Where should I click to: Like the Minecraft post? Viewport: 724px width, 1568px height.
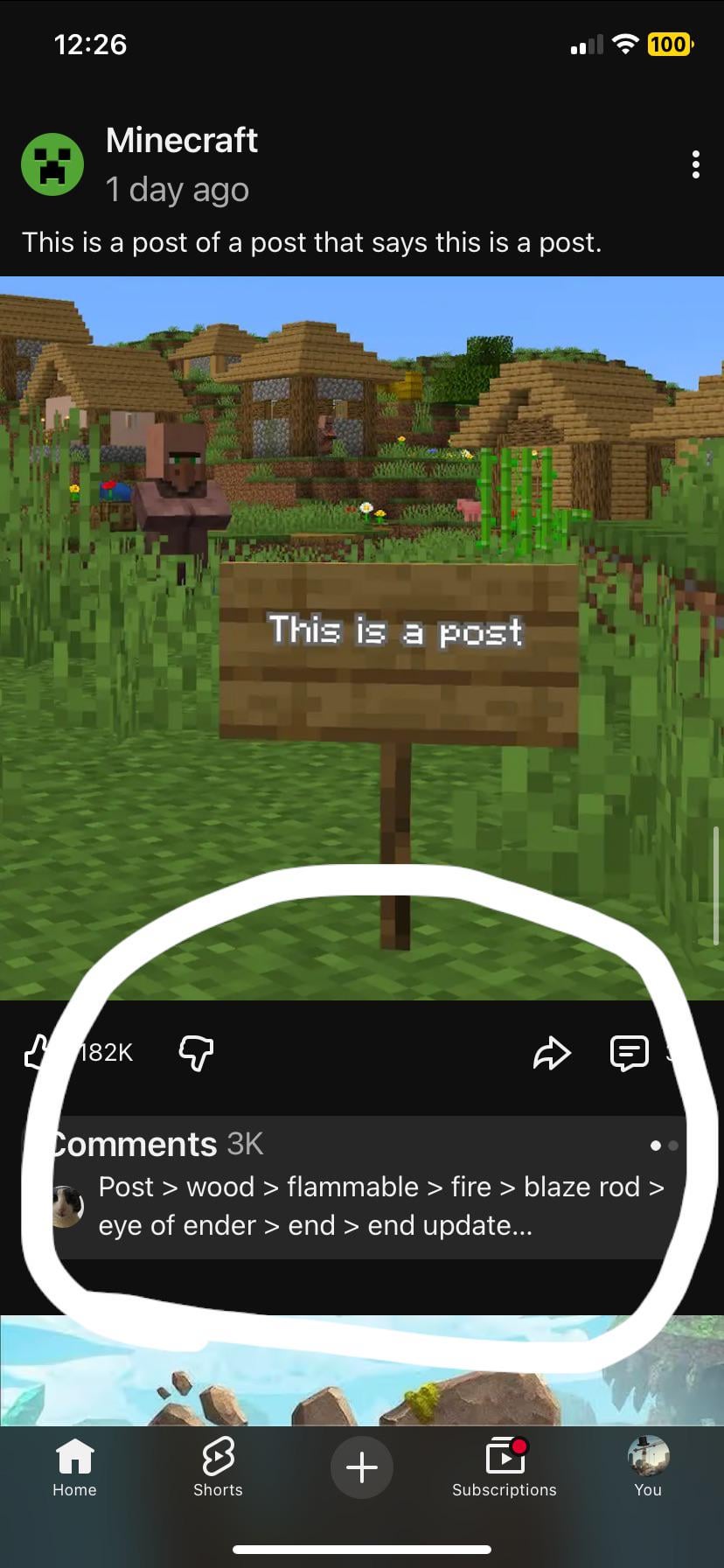pos(37,1052)
